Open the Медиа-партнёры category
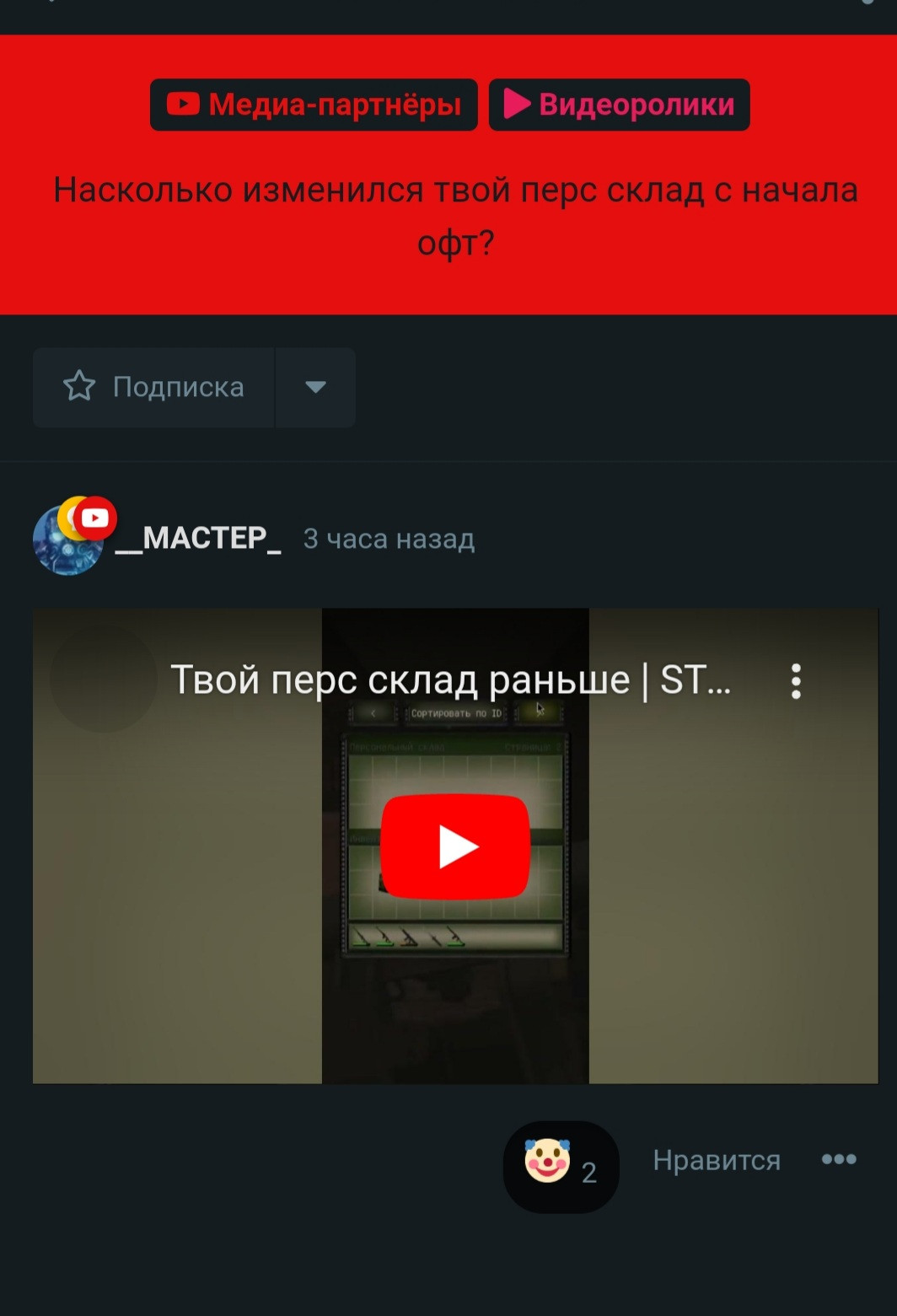The image size is (897, 1316). click(314, 105)
